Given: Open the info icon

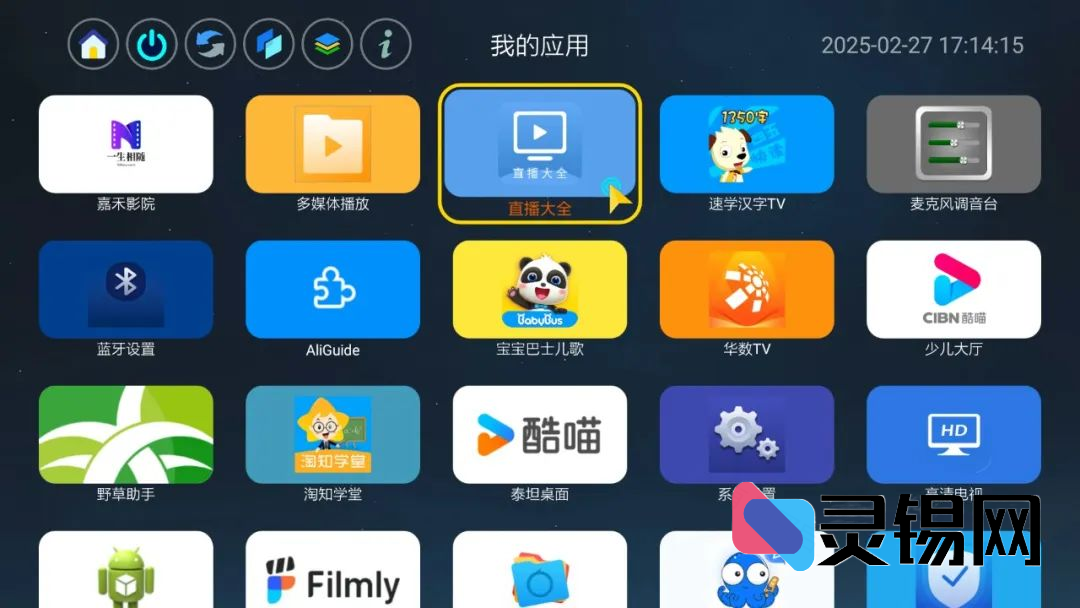Looking at the screenshot, I should point(386,45).
